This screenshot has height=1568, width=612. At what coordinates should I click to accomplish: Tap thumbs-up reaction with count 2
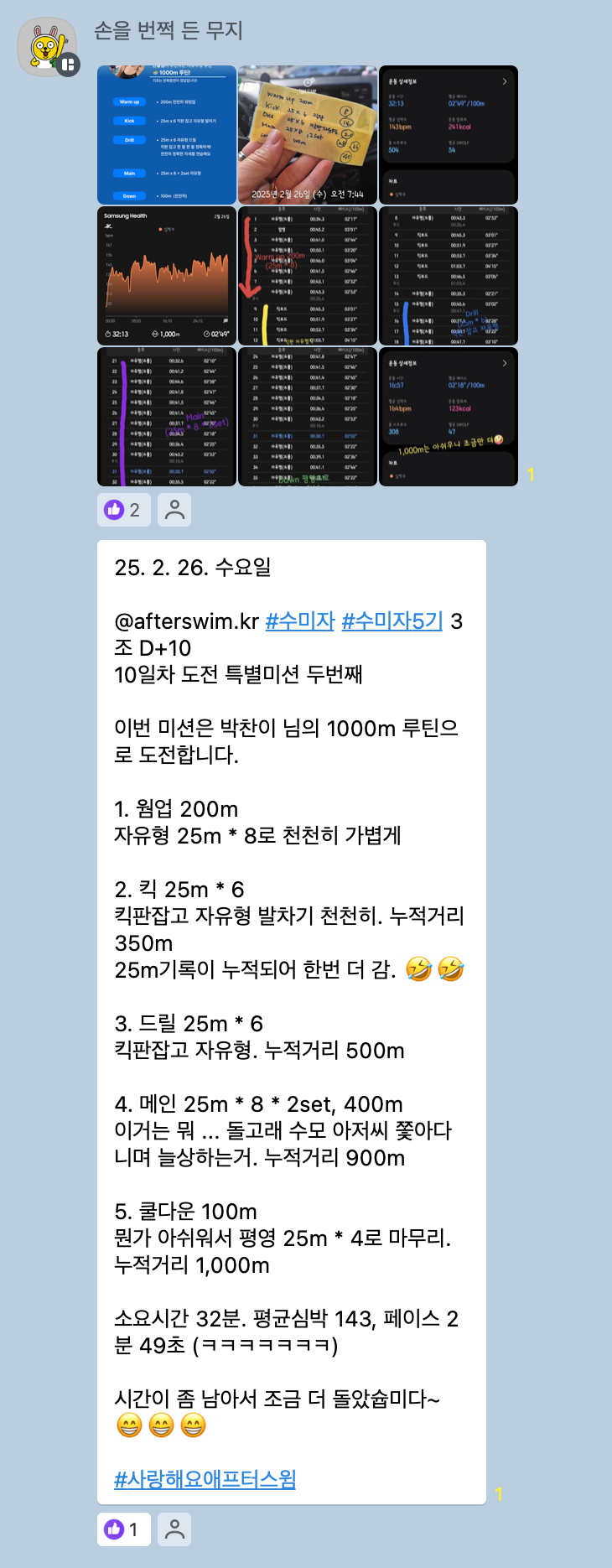(x=124, y=510)
